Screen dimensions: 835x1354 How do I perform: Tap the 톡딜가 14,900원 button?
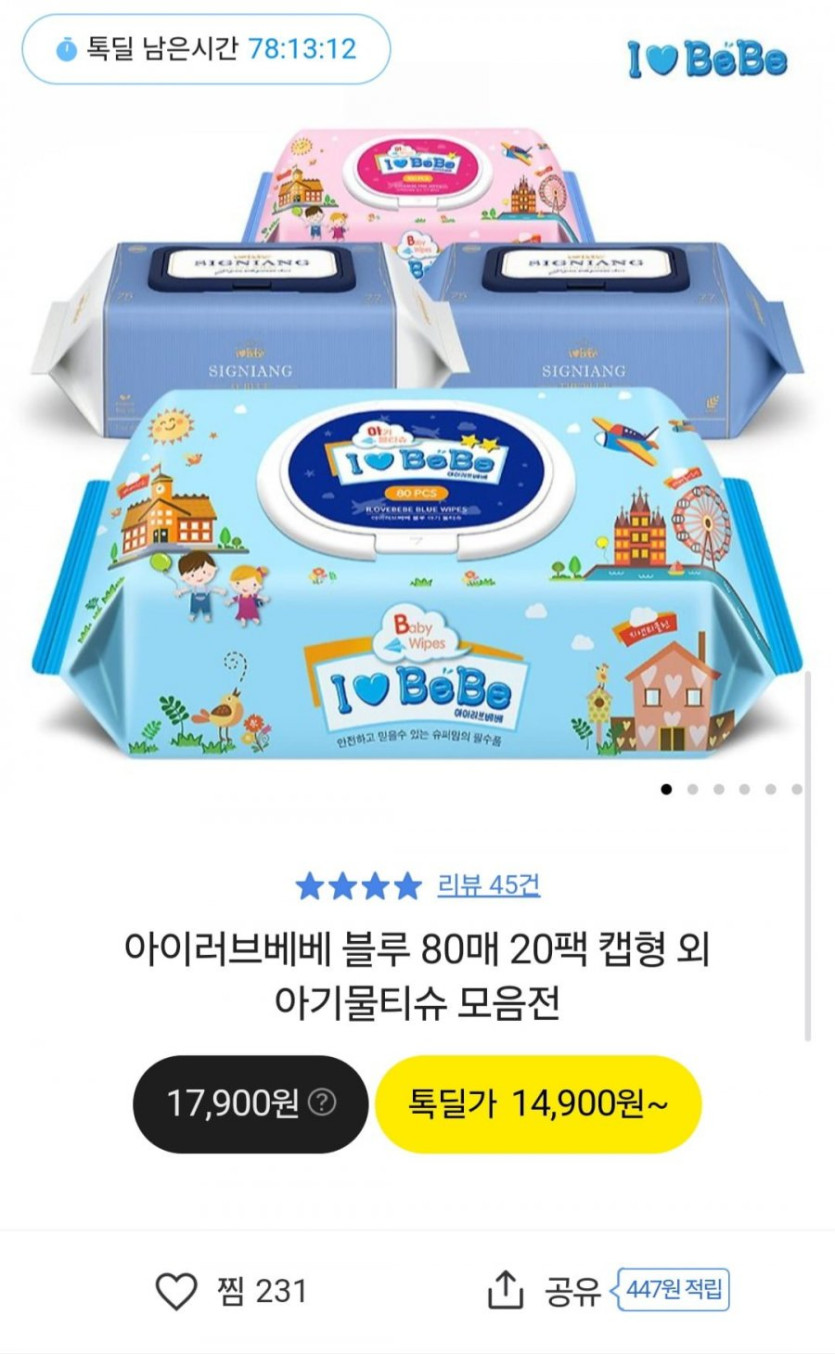(538, 1104)
